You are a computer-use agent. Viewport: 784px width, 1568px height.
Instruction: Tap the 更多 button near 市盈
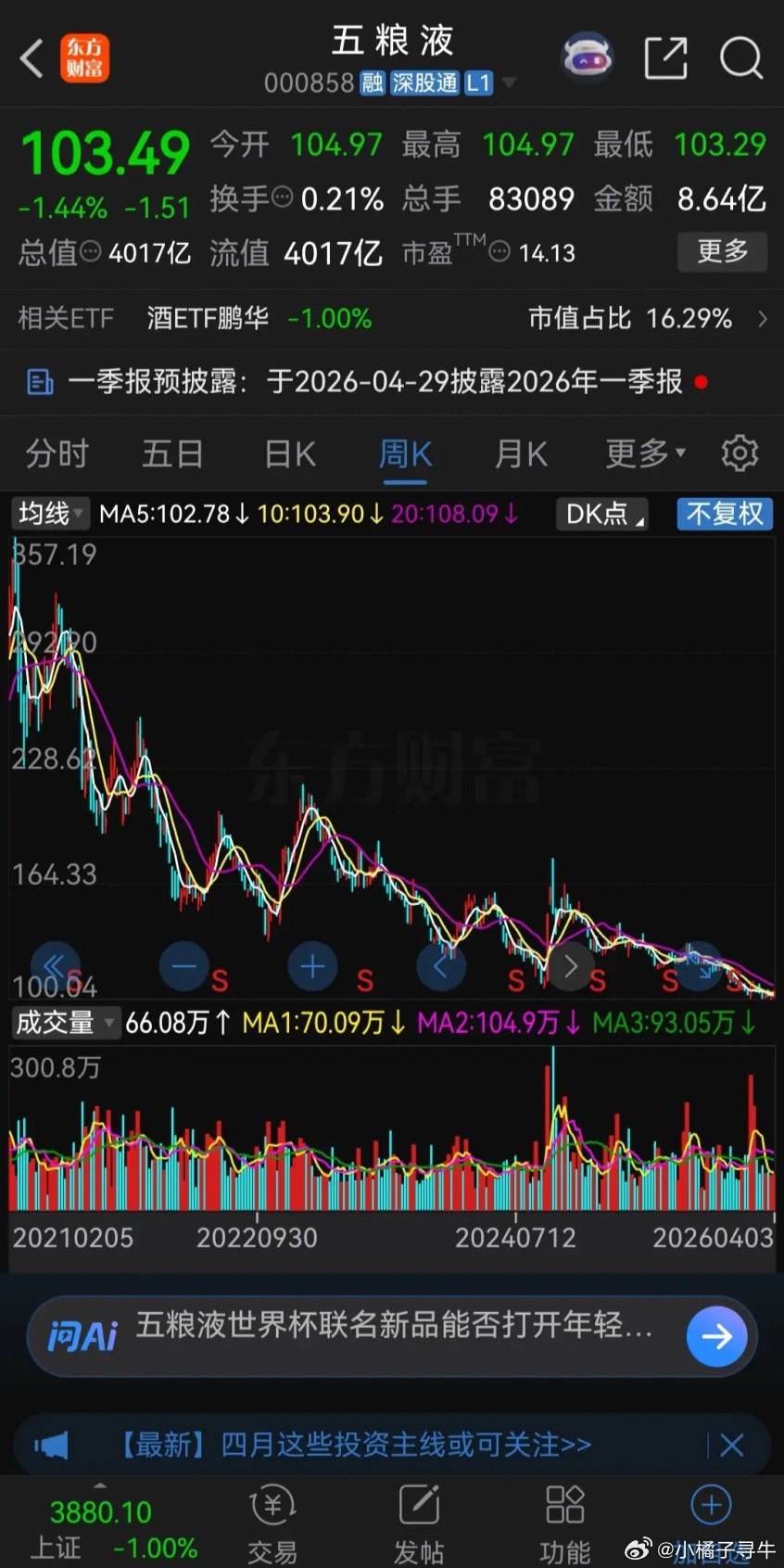[x=722, y=252]
